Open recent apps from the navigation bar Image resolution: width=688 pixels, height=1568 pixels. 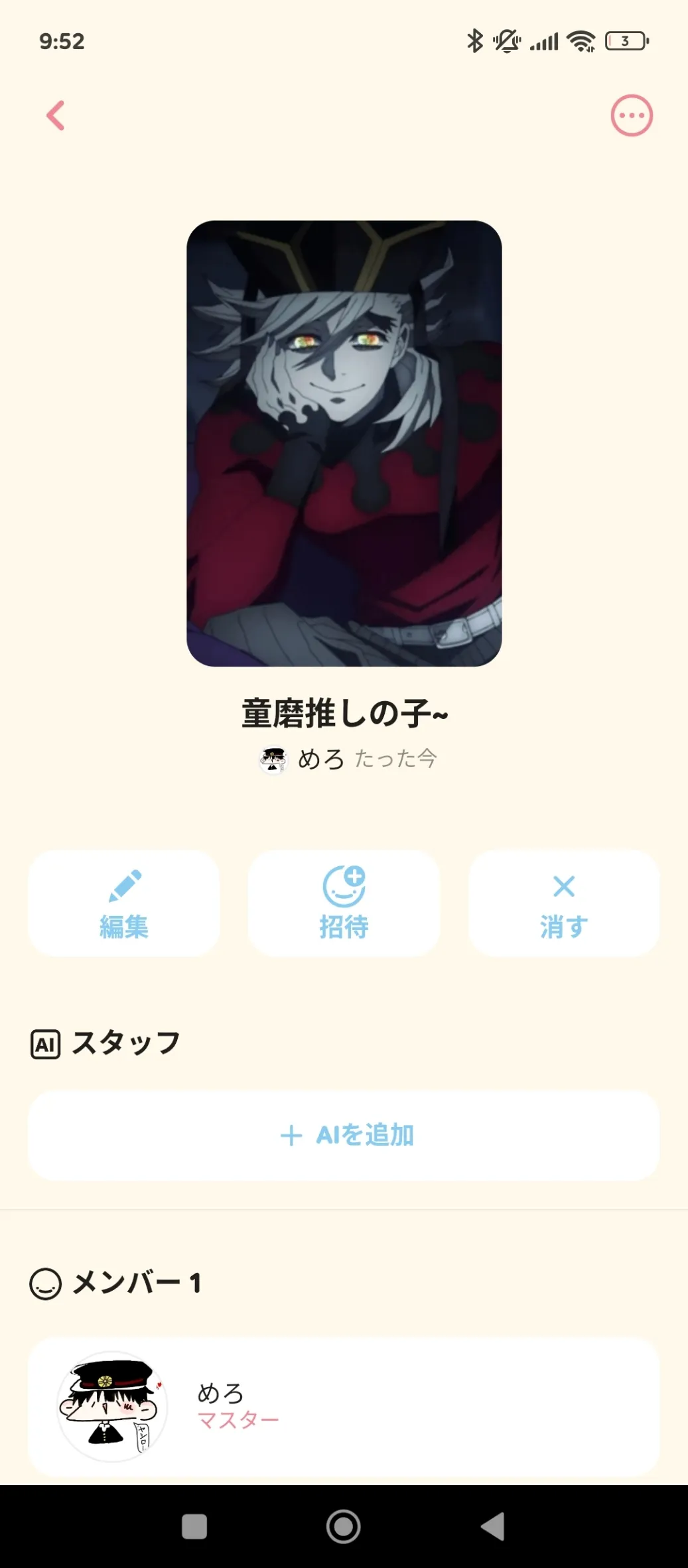click(x=194, y=1526)
